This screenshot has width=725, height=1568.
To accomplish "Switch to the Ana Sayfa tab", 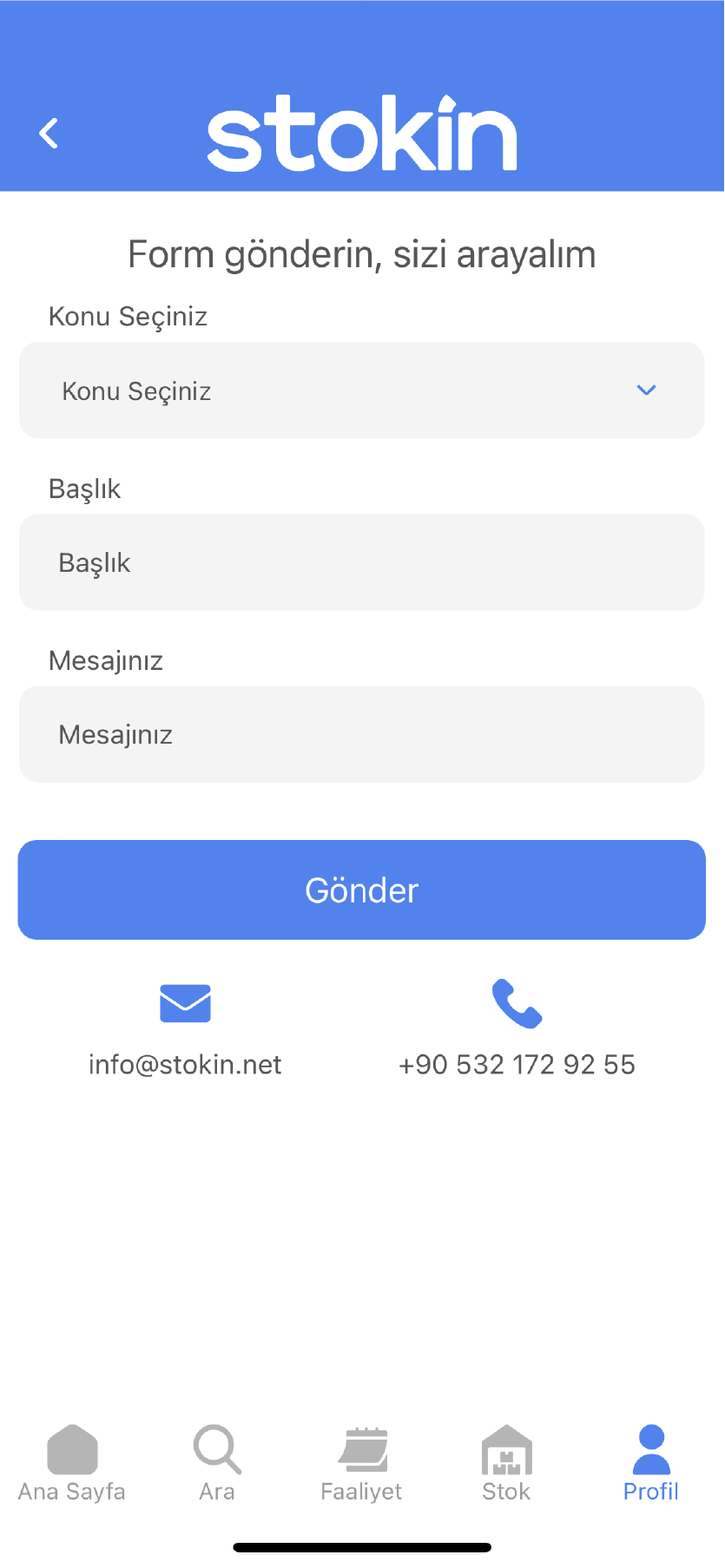I will (x=72, y=1463).
